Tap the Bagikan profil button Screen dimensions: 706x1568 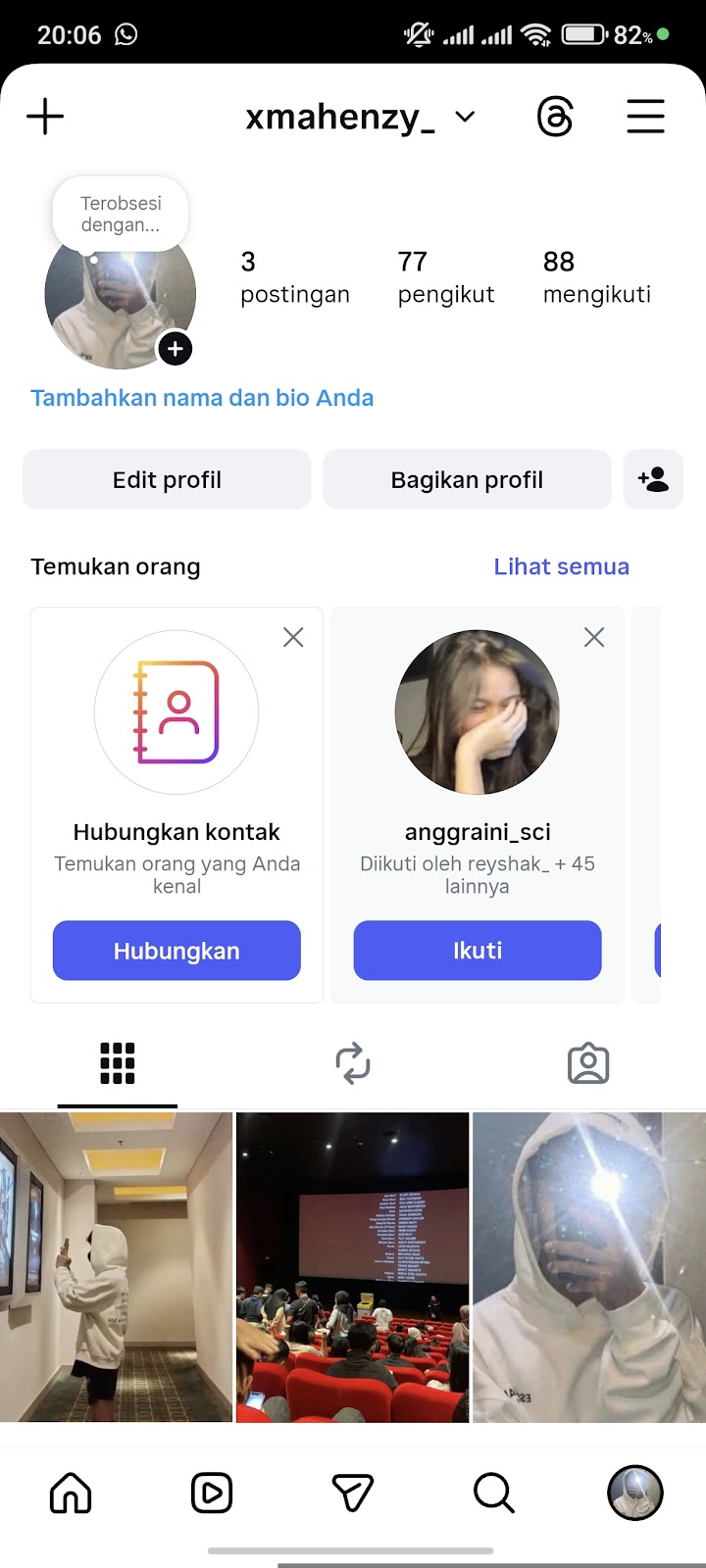click(467, 480)
